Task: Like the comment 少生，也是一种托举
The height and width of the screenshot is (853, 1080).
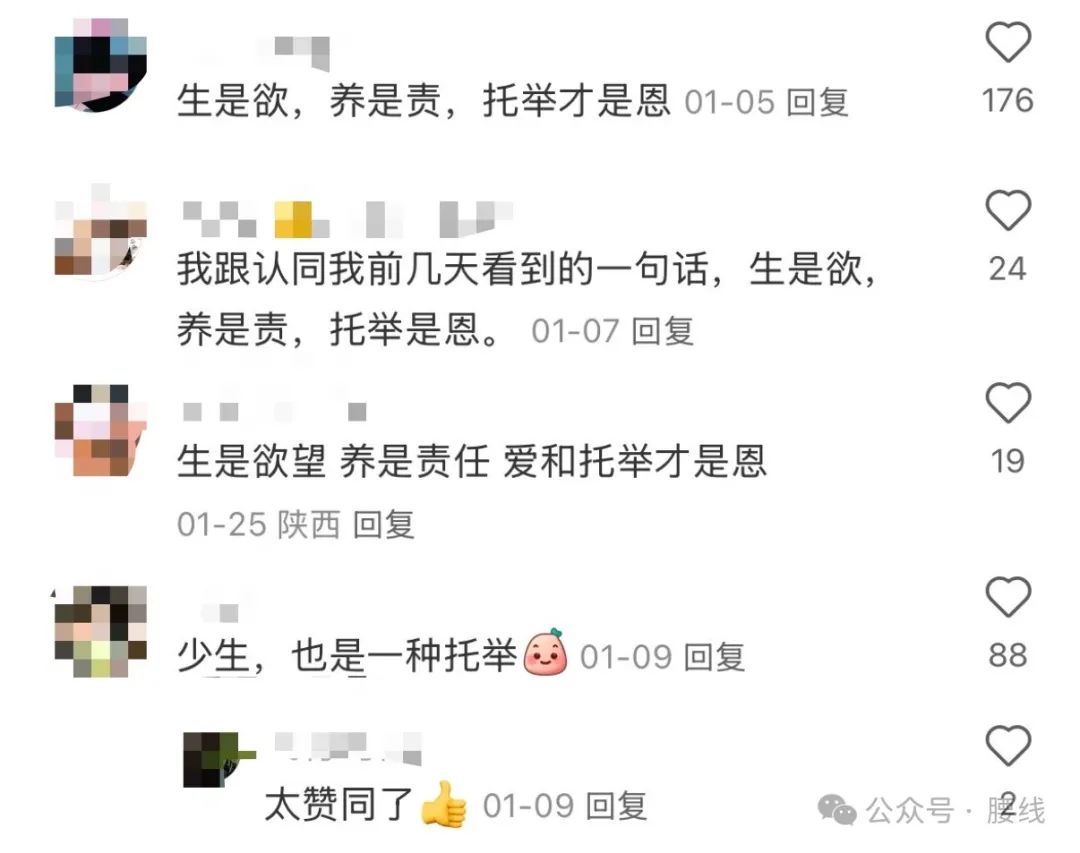Action: point(1007,598)
